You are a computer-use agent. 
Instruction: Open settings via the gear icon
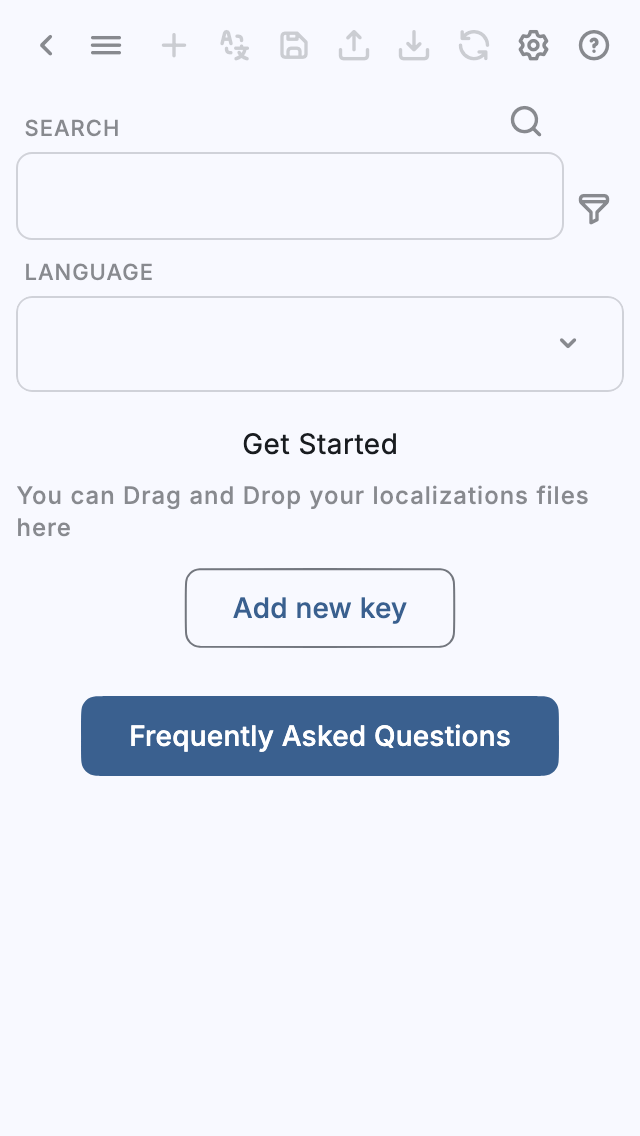[x=534, y=45]
